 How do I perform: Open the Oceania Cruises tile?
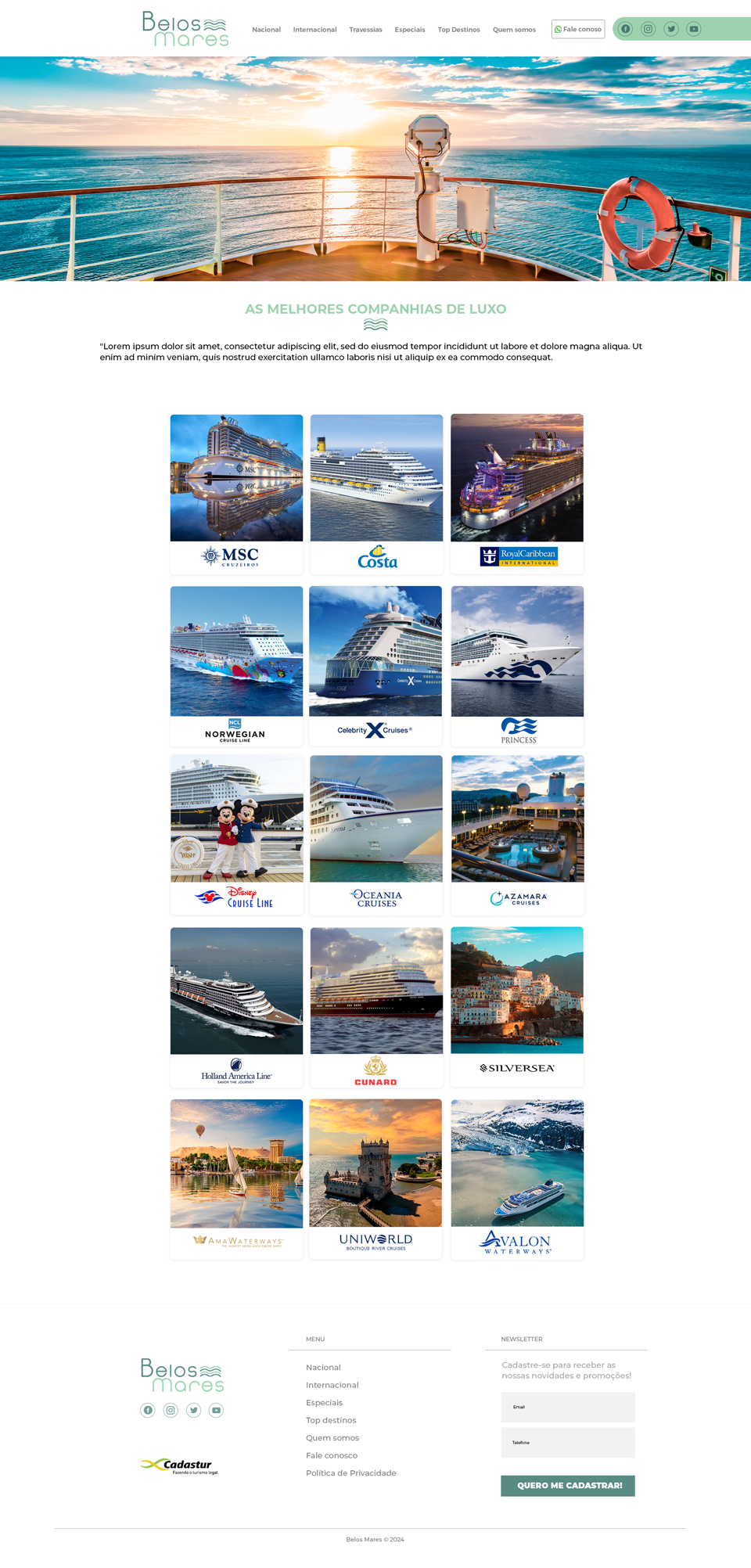[376, 834]
